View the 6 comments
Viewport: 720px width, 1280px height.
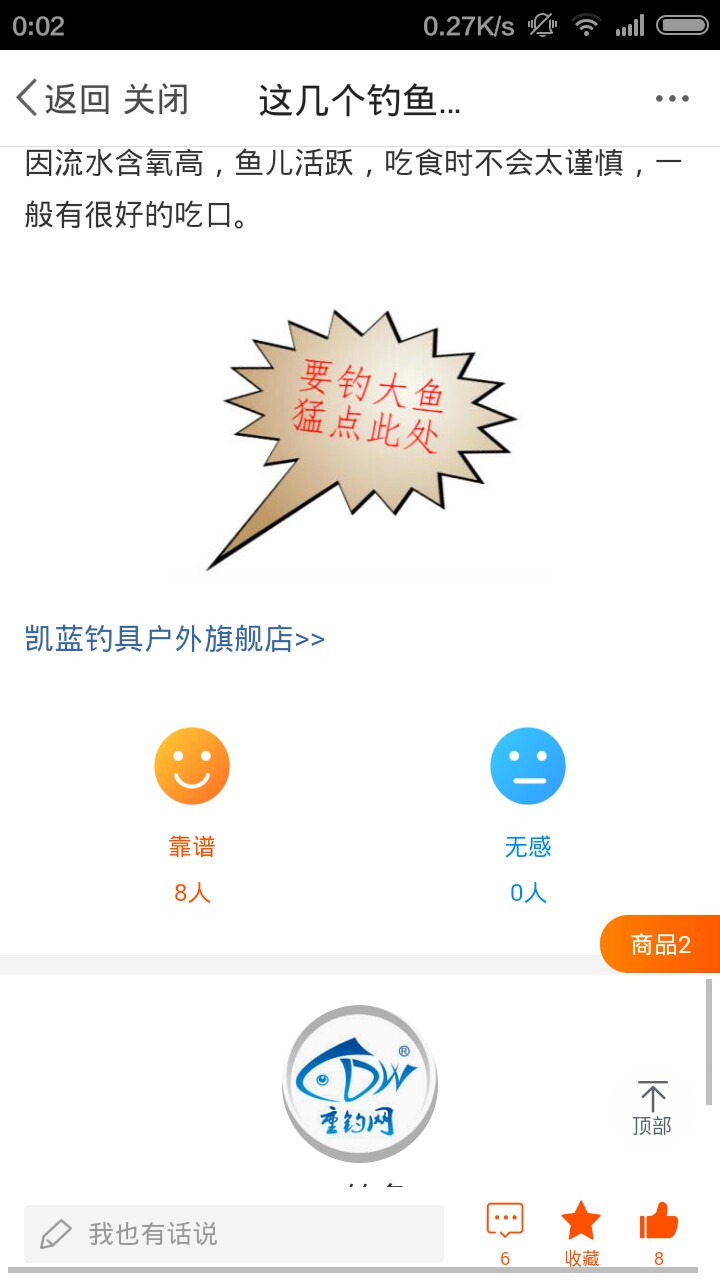click(505, 1232)
